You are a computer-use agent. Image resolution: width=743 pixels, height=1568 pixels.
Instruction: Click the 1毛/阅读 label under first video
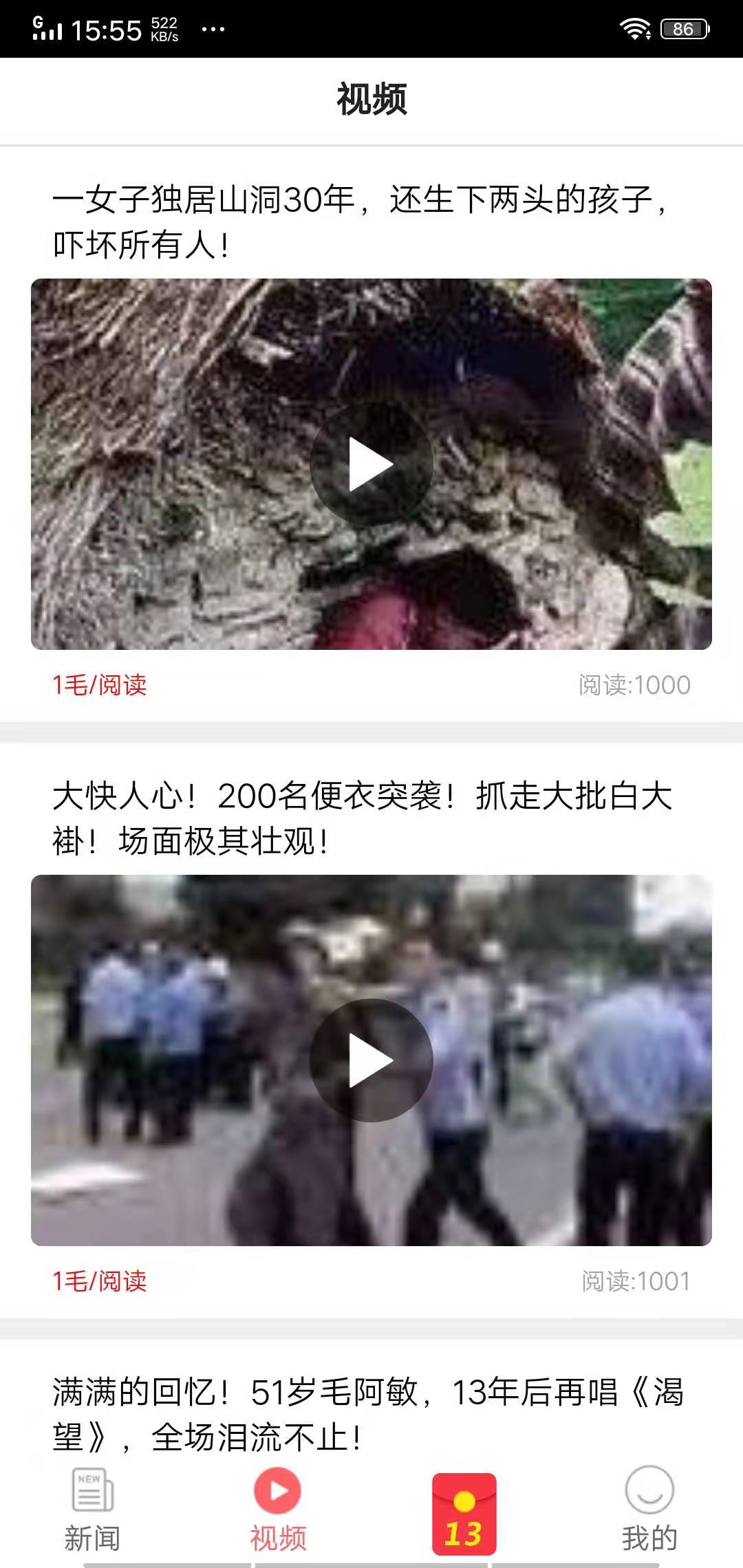[x=100, y=685]
